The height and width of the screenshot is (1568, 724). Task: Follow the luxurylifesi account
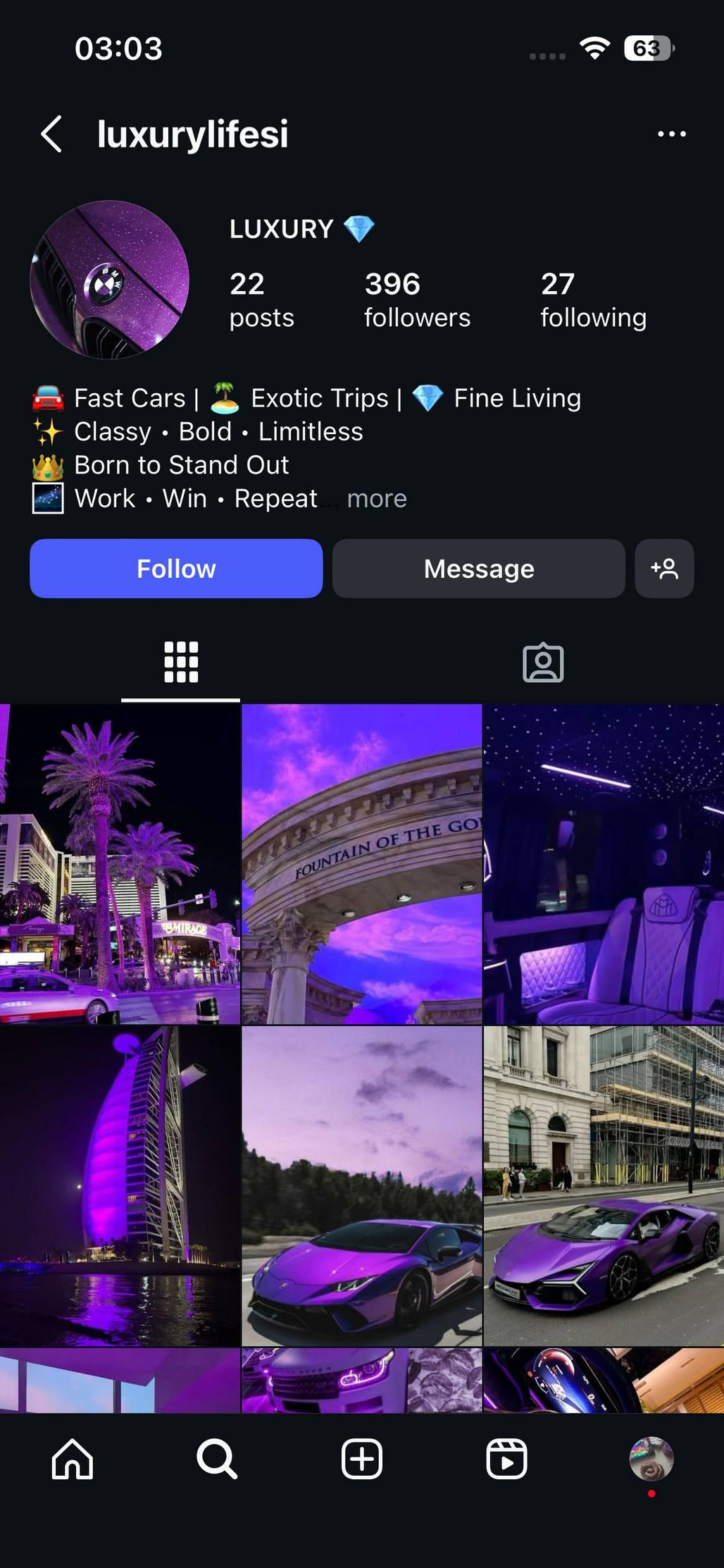pyautogui.click(x=176, y=569)
